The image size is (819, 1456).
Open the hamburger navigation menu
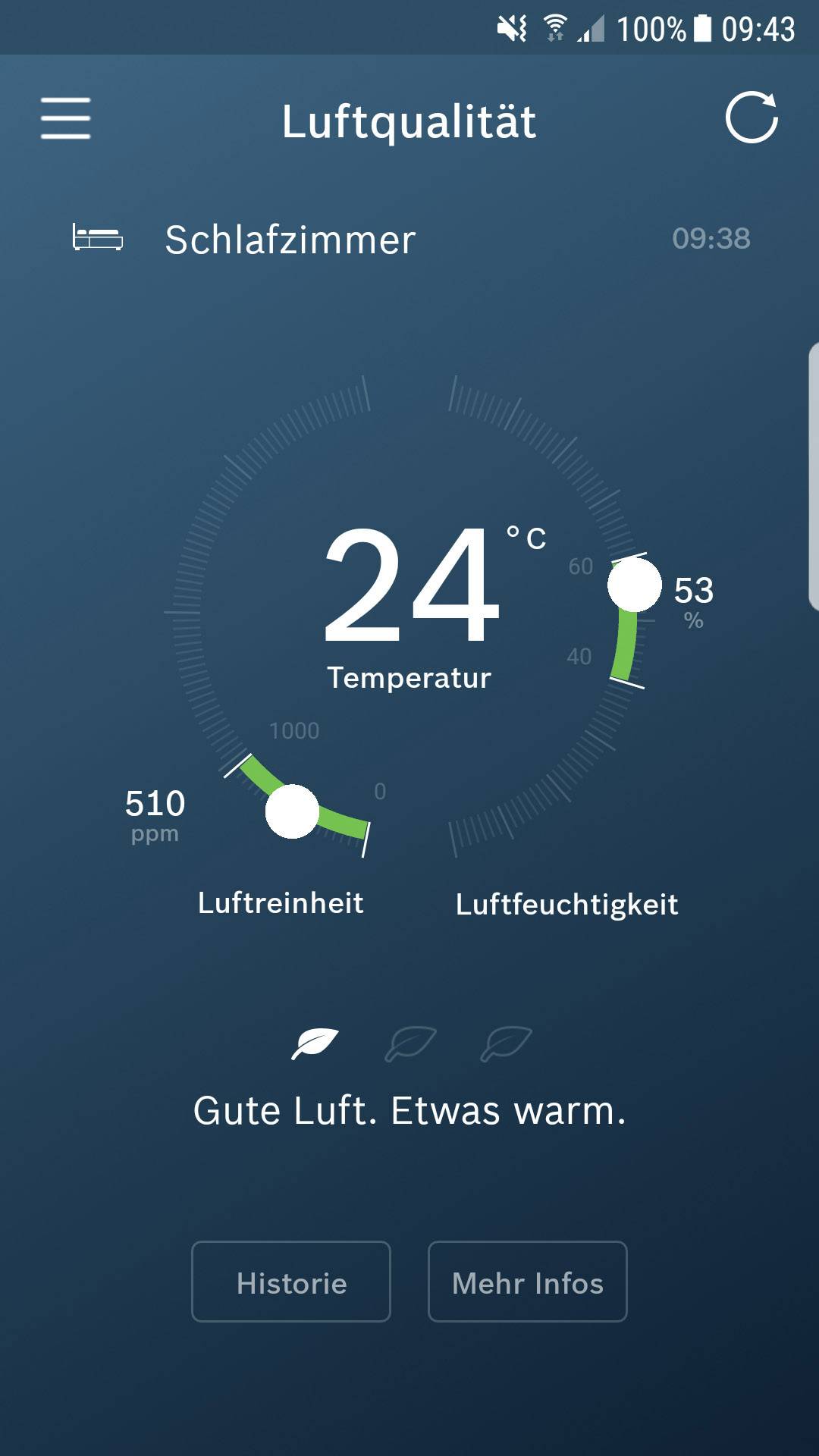[x=65, y=120]
